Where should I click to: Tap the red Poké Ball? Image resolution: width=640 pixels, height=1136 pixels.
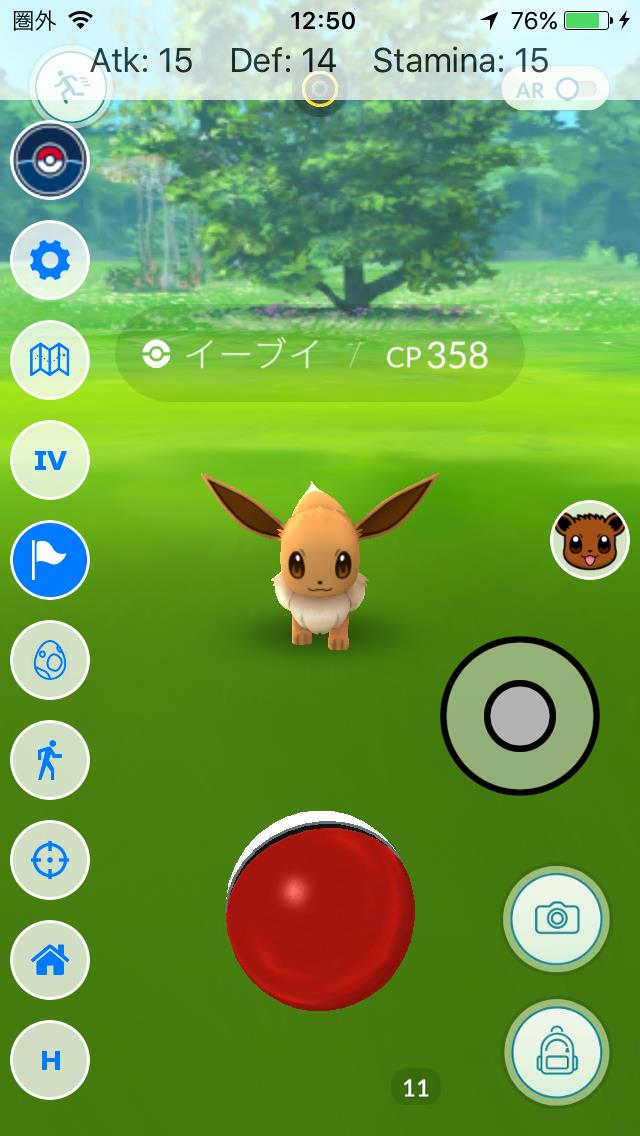(x=320, y=911)
